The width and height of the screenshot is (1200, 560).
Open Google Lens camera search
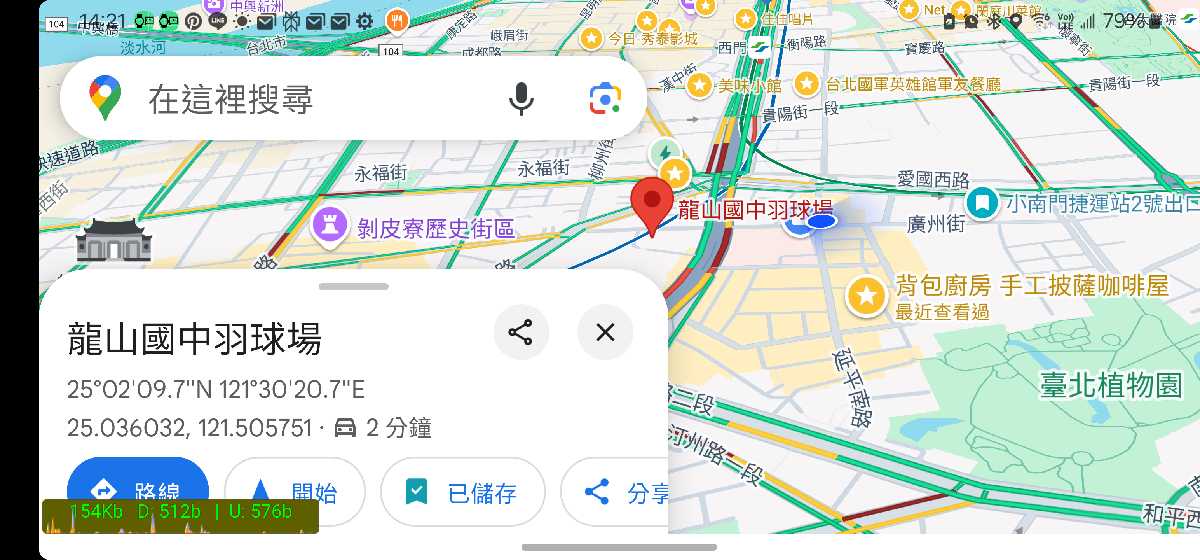(x=605, y=98)
